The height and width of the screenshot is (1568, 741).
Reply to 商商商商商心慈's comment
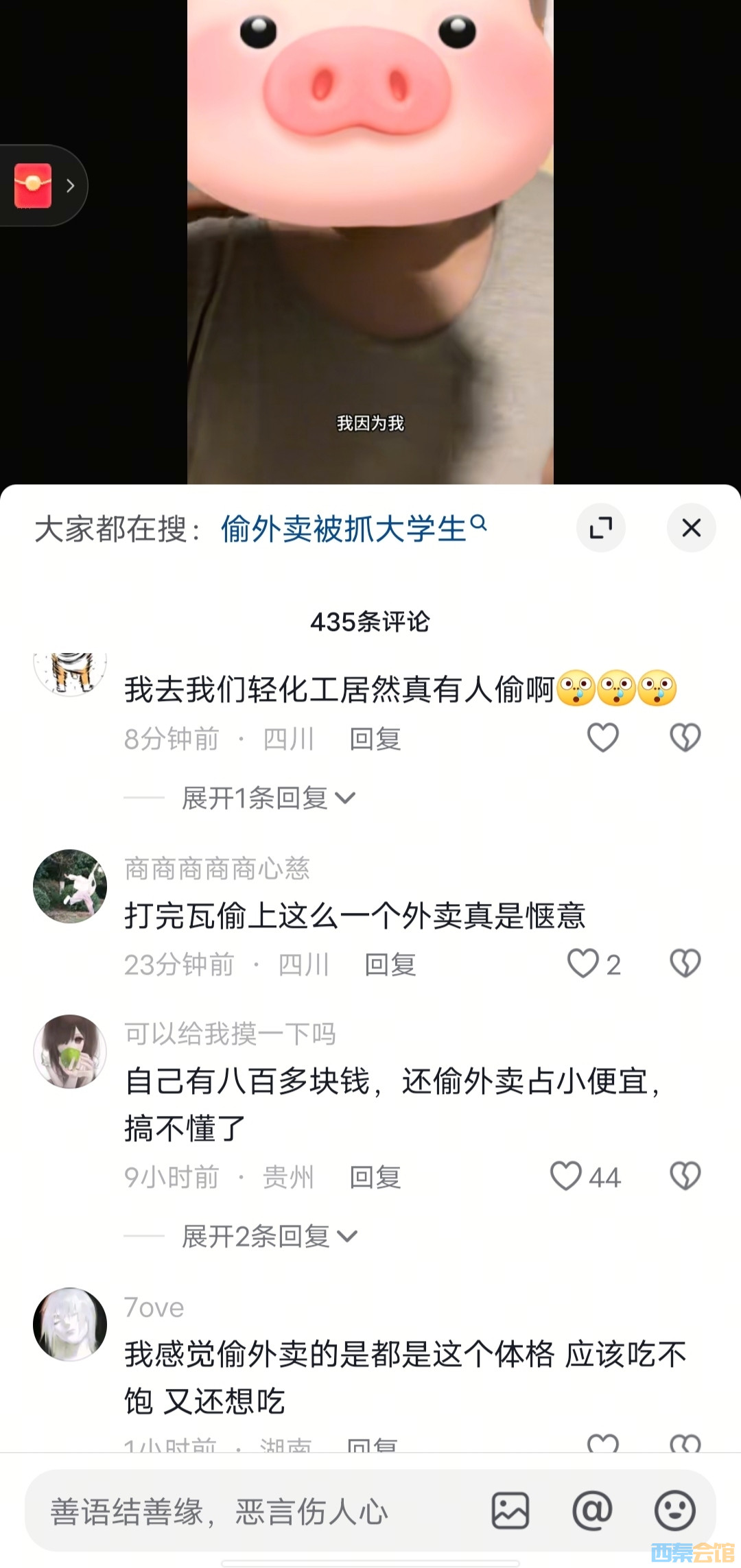click(390, 965)
